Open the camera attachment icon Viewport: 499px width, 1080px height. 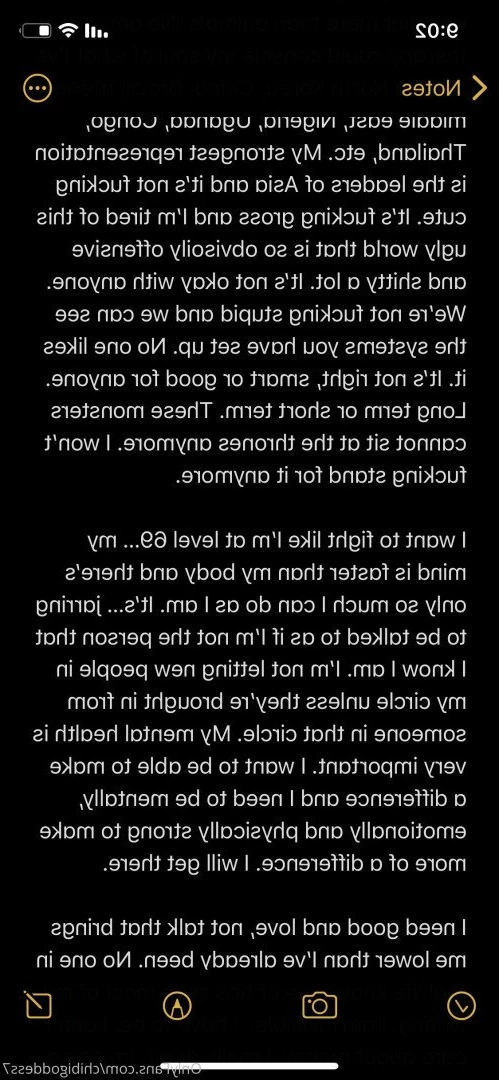pyautogui.click(x=320, y=1006)
